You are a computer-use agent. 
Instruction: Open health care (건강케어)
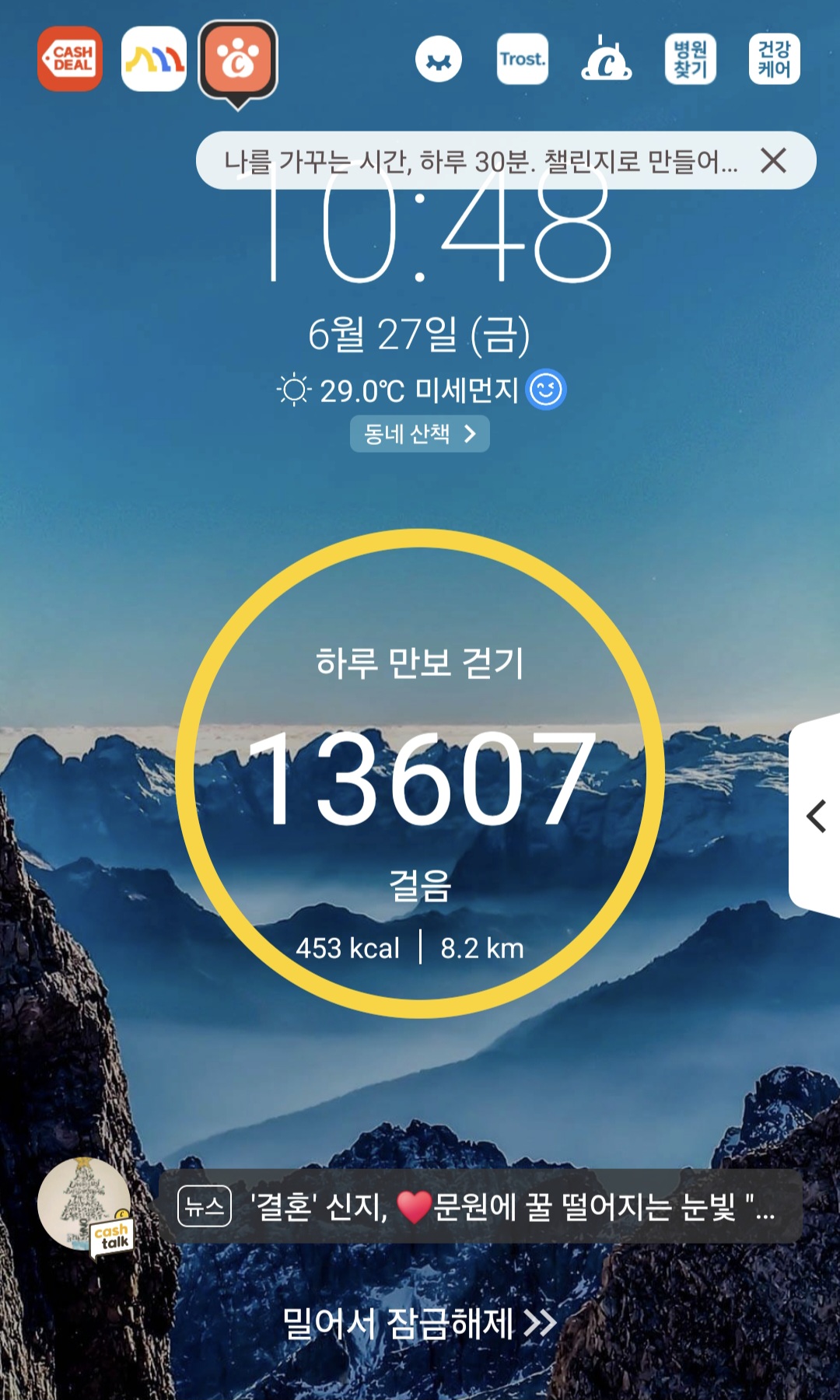pyautogui.click(x=774, y=59)
